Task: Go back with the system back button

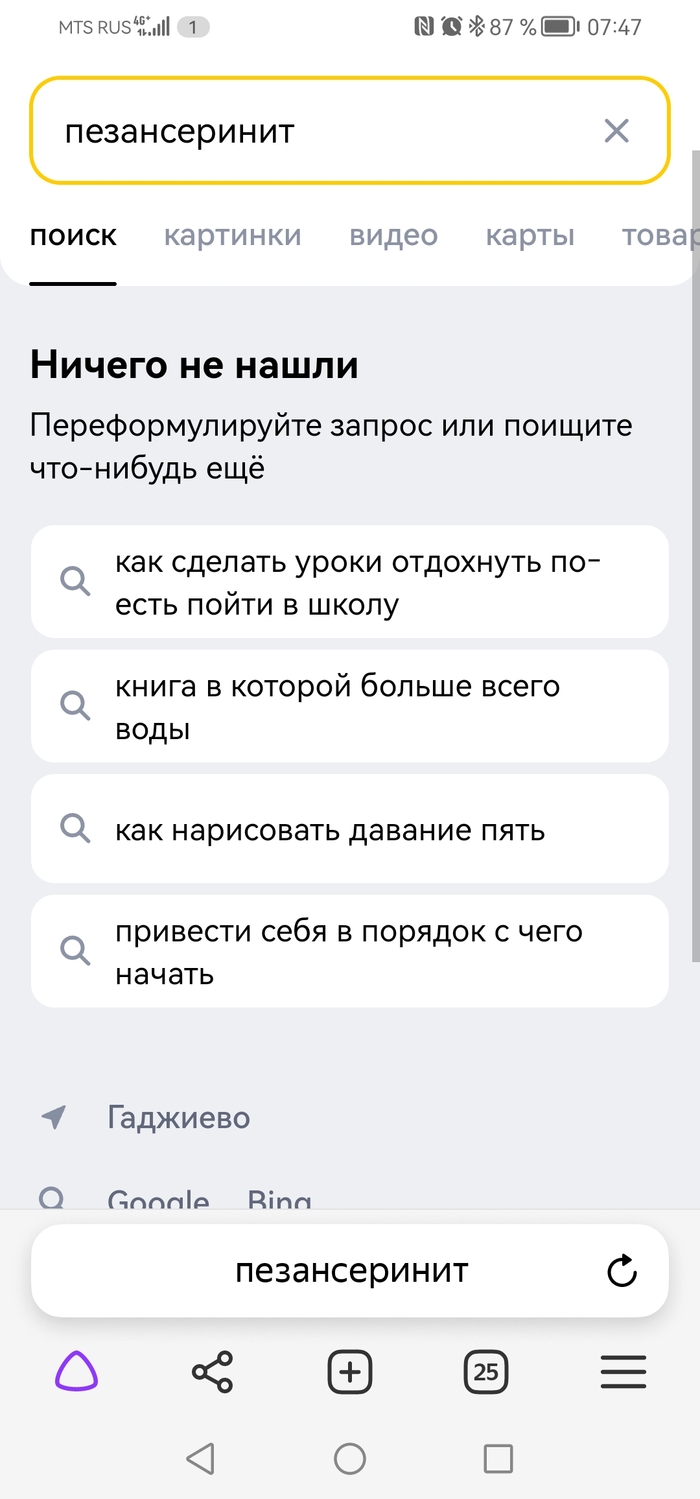Action: 201,1459
